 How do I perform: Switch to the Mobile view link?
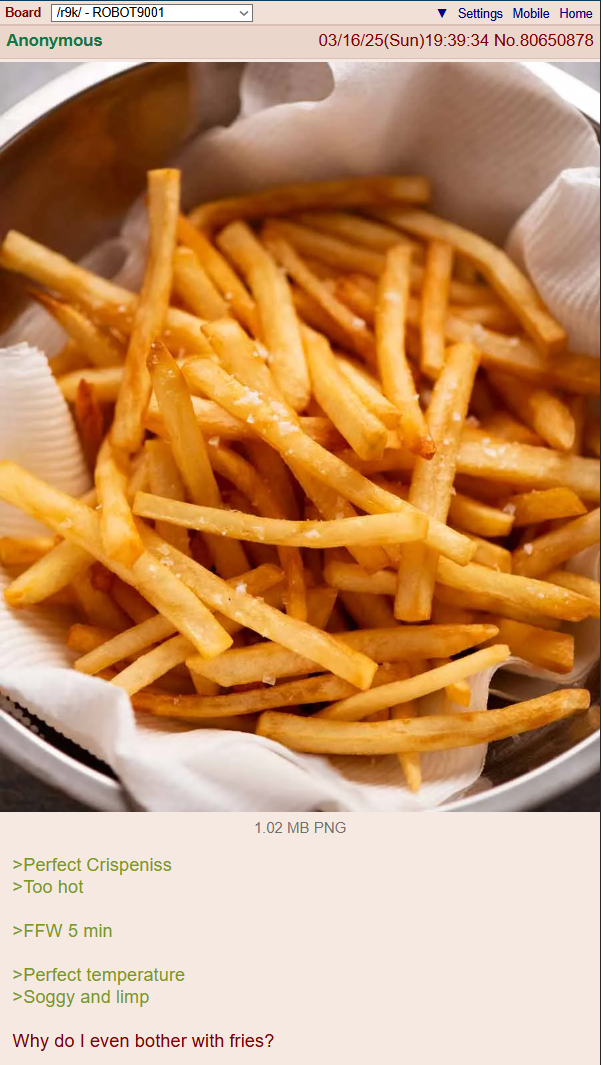pyautogui.click(x=531, y=13)
